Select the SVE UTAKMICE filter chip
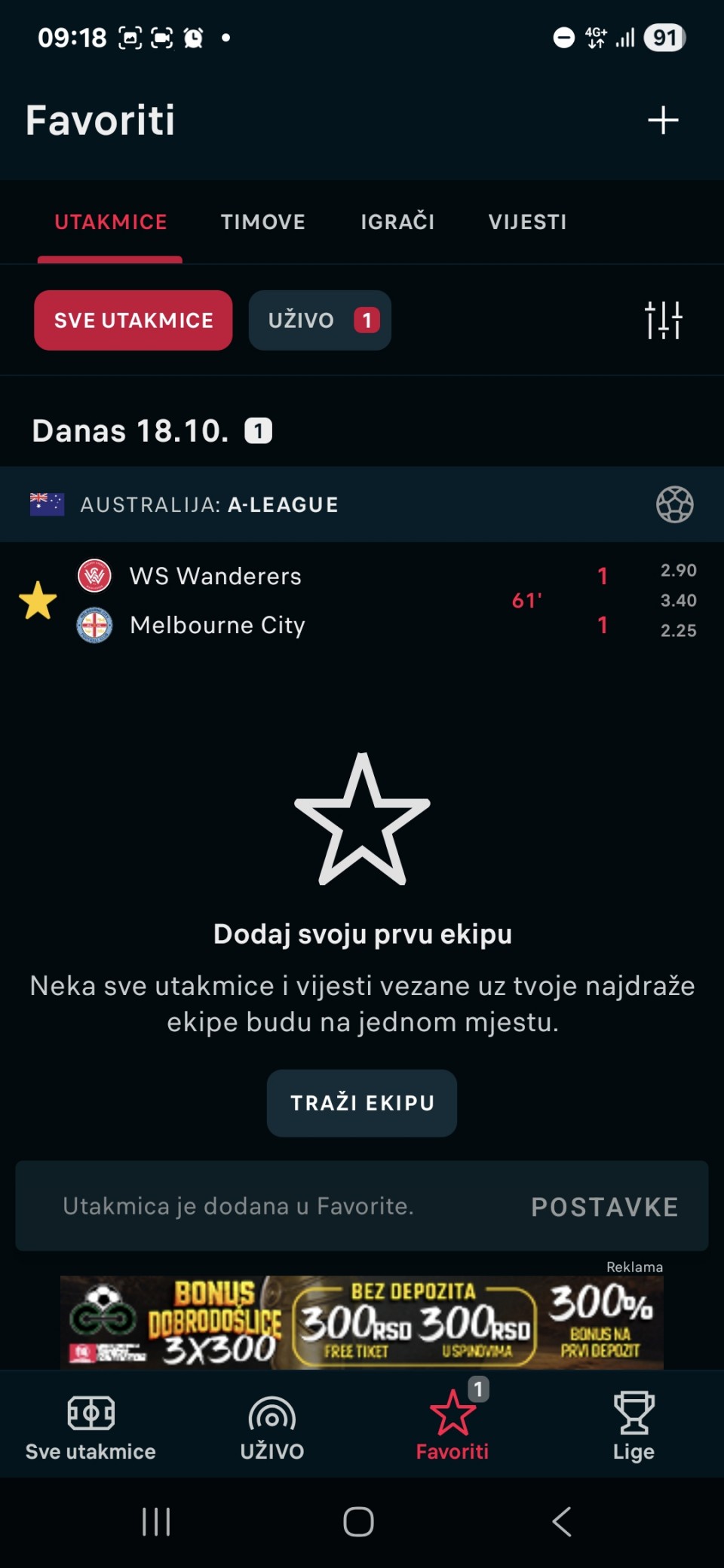The image size is (724, 1568). coord(133,320)
